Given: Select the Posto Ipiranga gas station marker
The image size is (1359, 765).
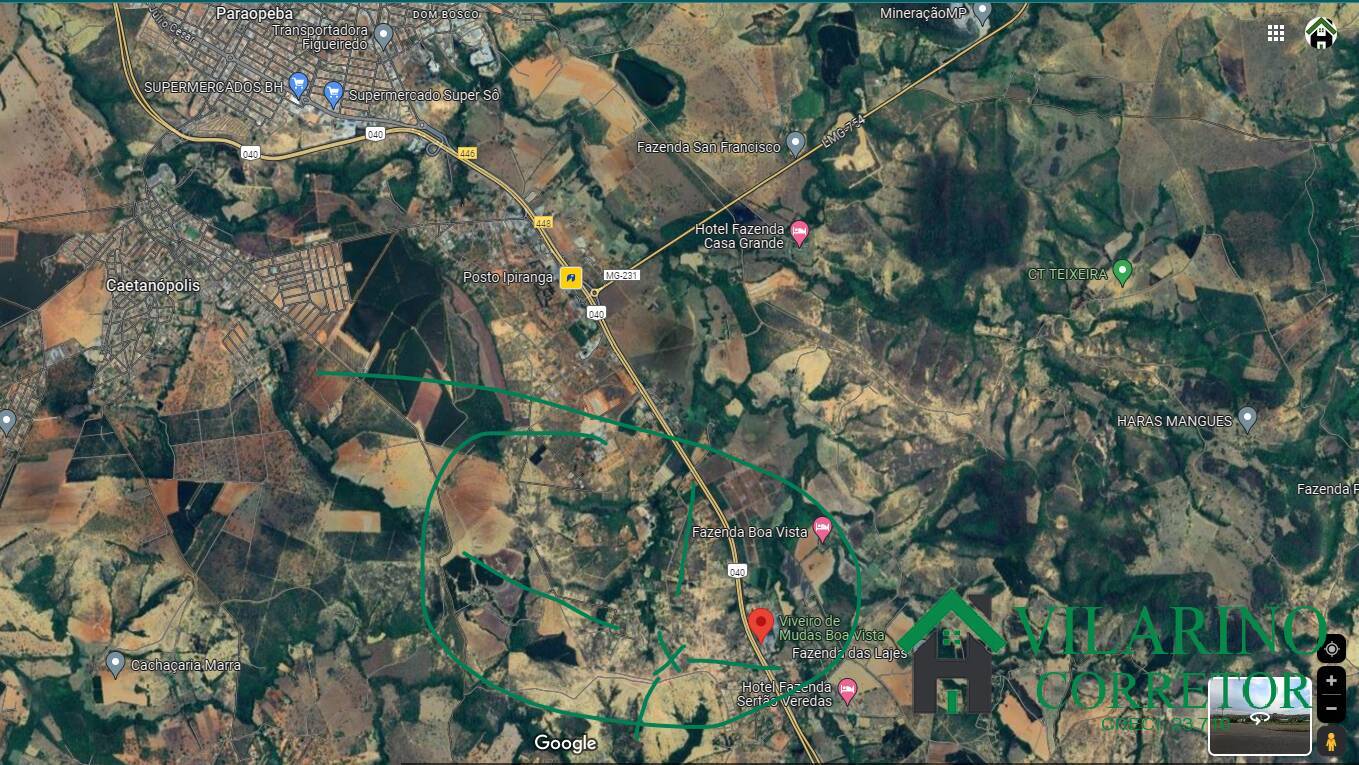Looking at the screenshot, I should pyautogui.click(x=571, y=277).
